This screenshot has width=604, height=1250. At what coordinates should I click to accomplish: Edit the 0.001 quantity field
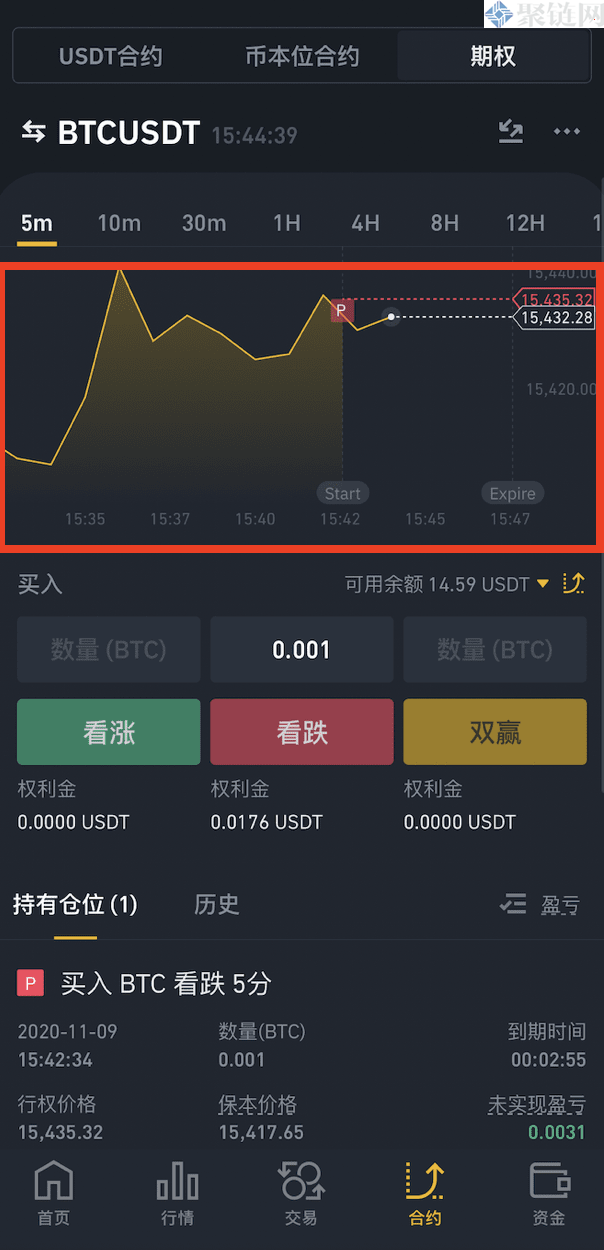[x=301, y=650]
